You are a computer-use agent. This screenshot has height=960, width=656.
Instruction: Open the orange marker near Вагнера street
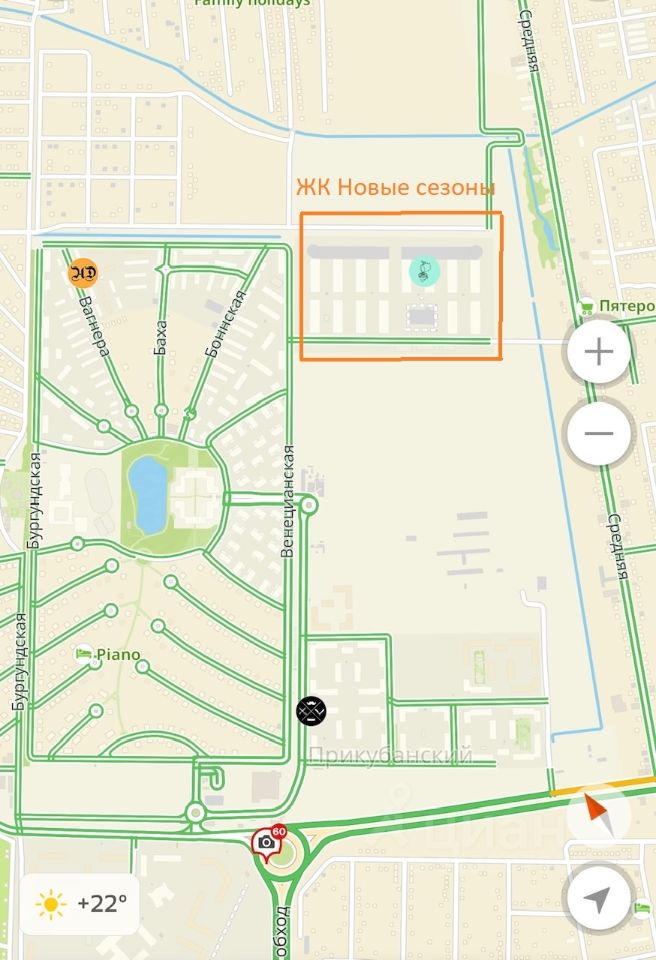pyautogui.click(x=82, y=271)
